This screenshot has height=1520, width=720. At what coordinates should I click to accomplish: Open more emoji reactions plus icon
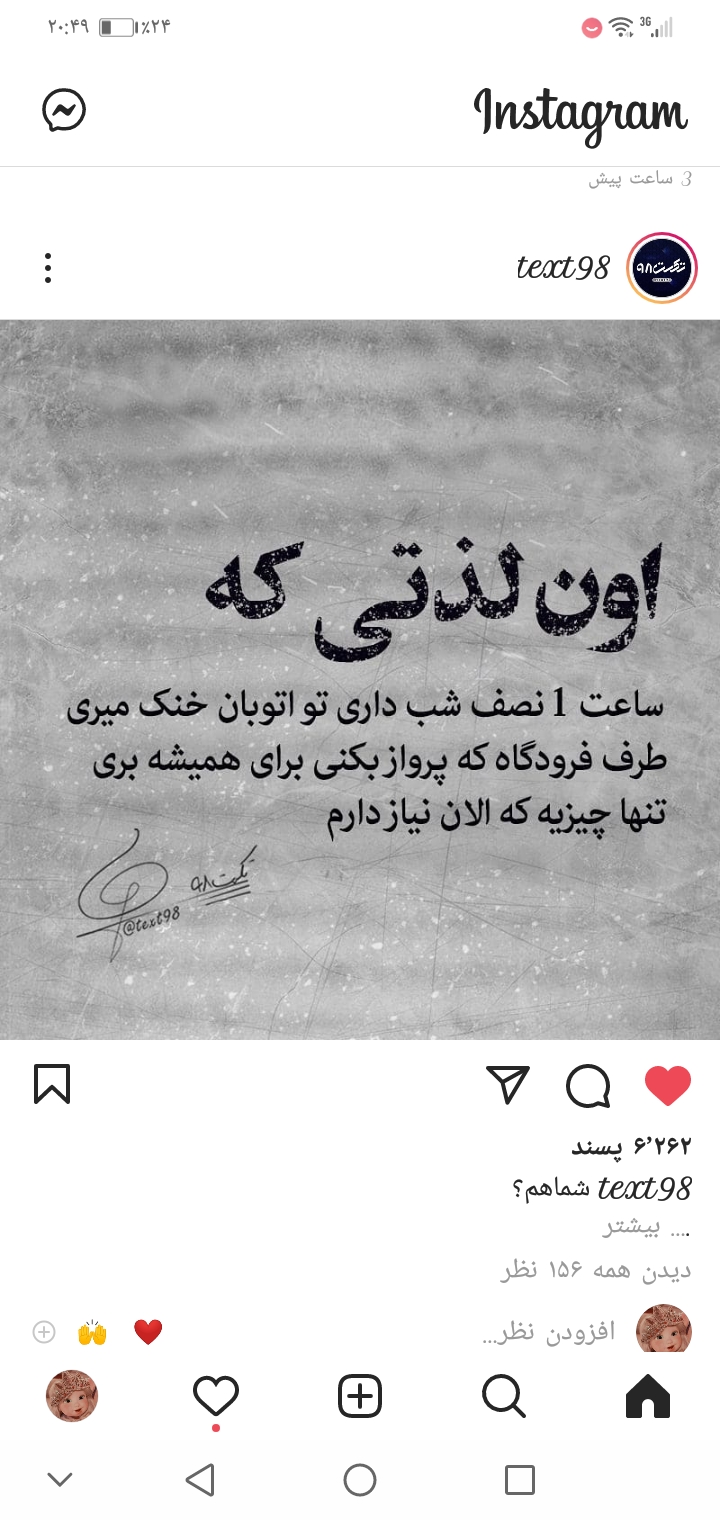(x=43, y=1332)
